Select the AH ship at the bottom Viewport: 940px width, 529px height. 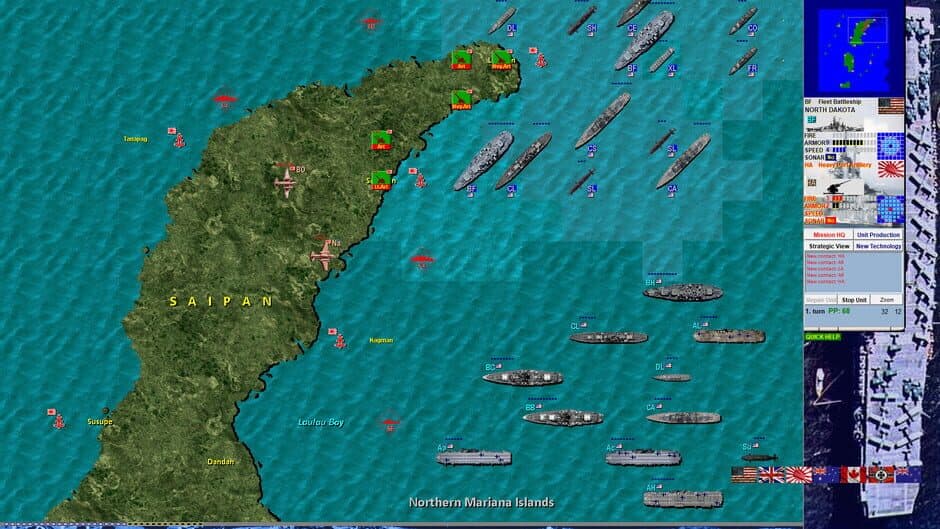[683, 498]
